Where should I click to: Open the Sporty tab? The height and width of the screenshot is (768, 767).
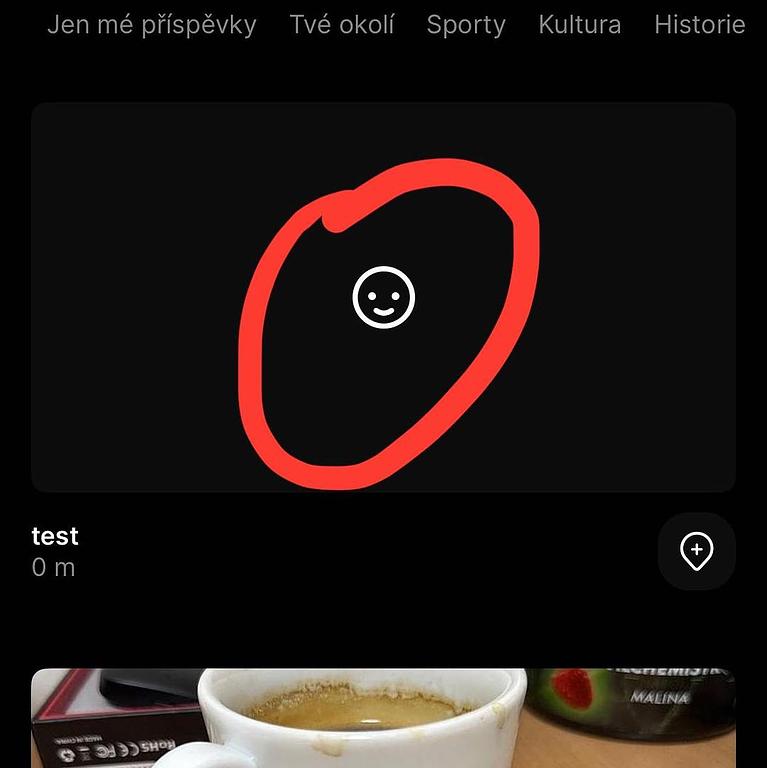465,25
